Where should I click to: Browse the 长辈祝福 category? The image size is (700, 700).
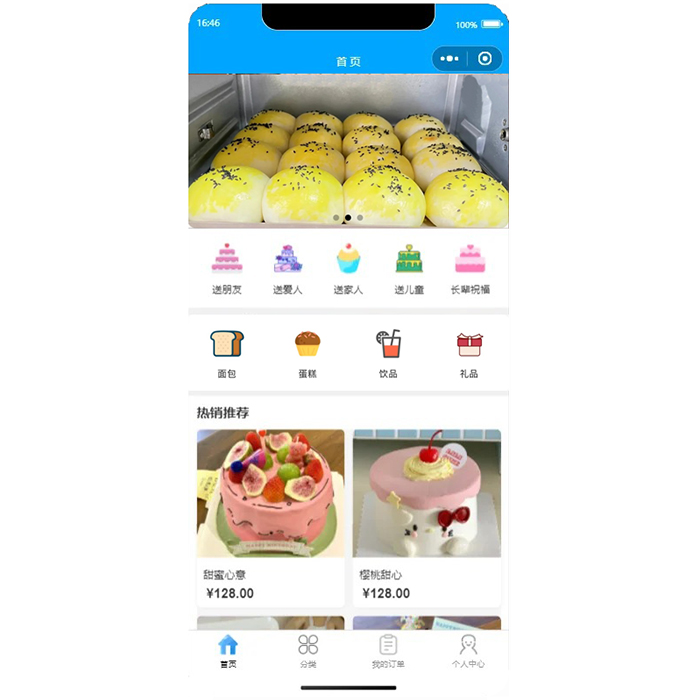tap(470, 269)
